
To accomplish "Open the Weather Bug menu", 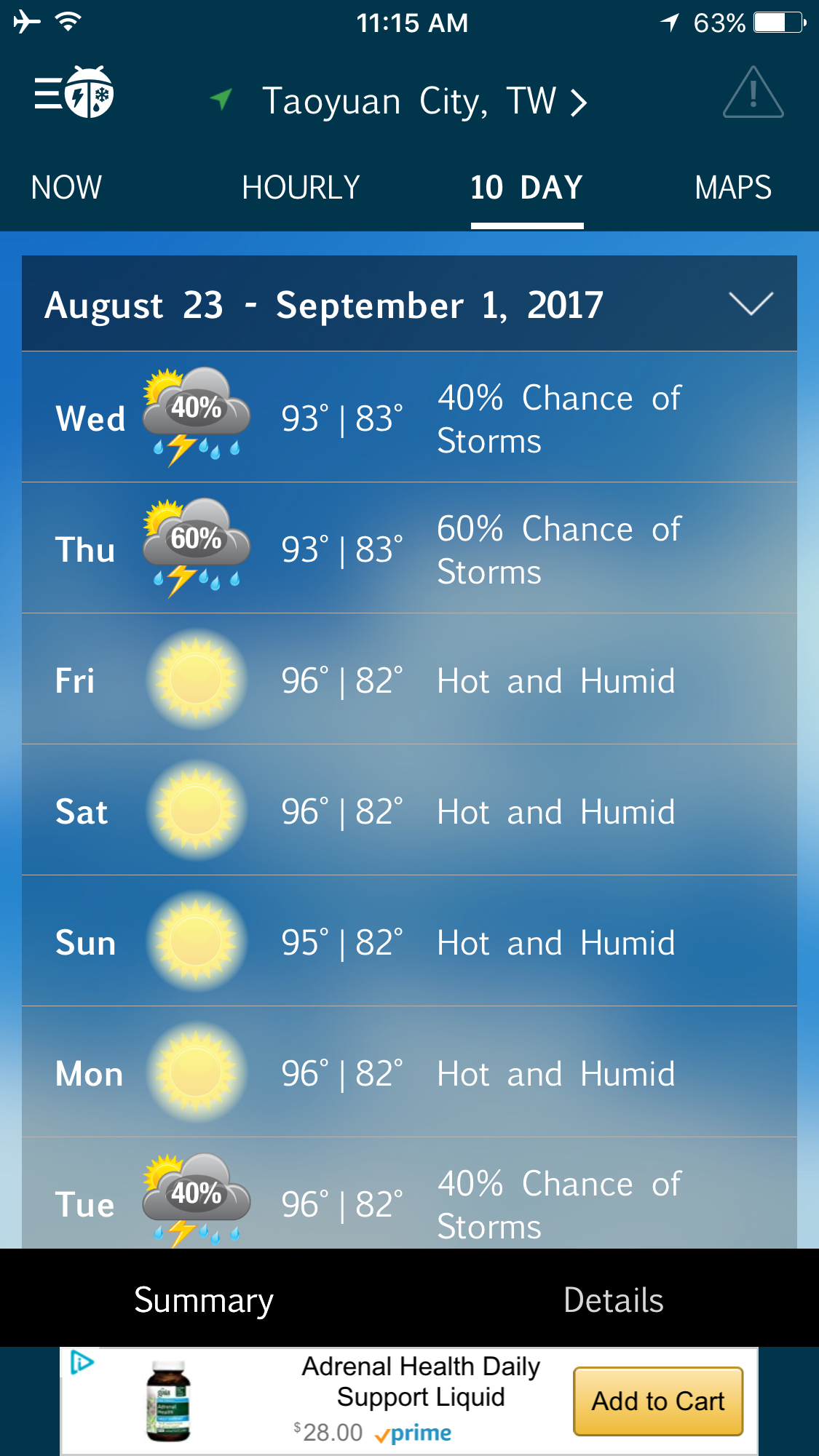I will (x=73, y=93).
